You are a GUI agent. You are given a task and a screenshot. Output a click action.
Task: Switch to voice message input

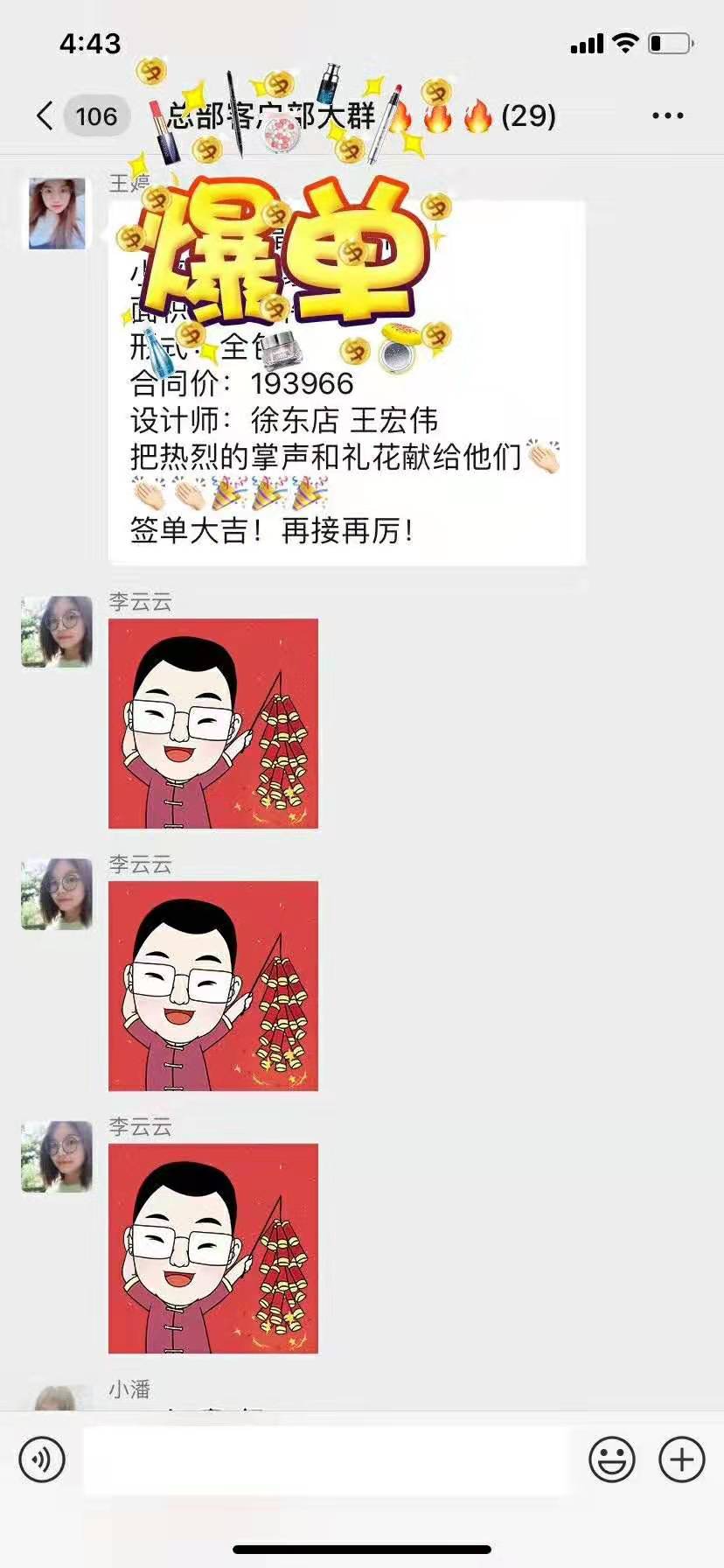point(42,1459)
